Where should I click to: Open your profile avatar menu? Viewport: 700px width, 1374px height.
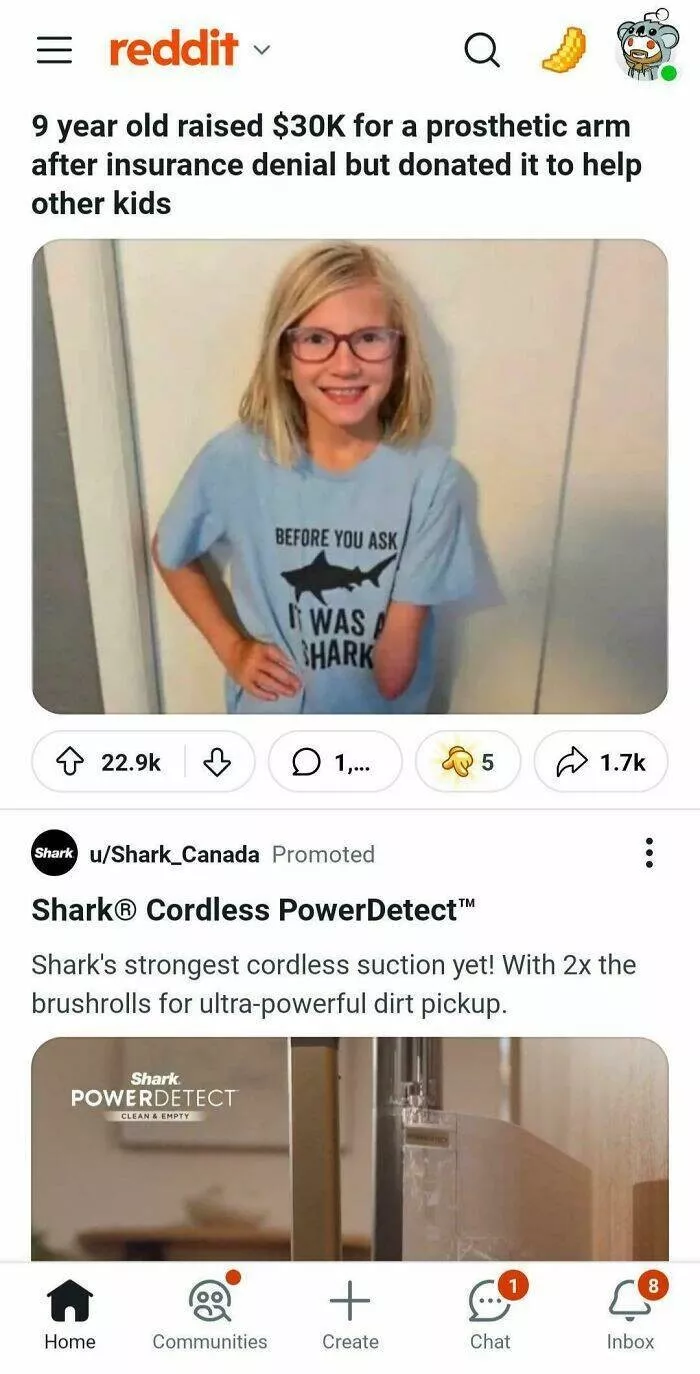[645, 50]
